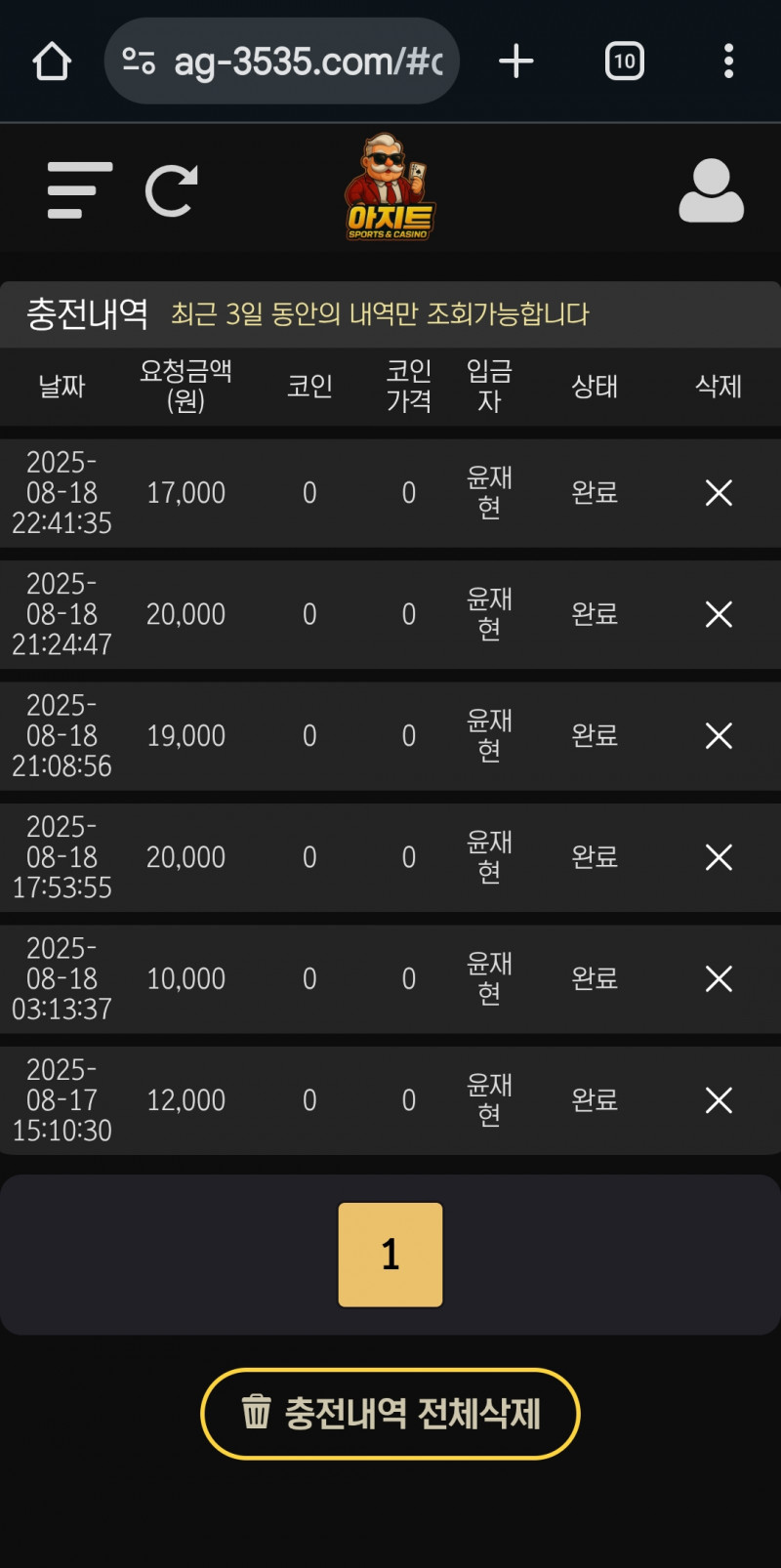The image size is (781, 1568).
Task: Tap the ag-3535.com address bar
Action: pyautogui.click(x=283, y=62)
